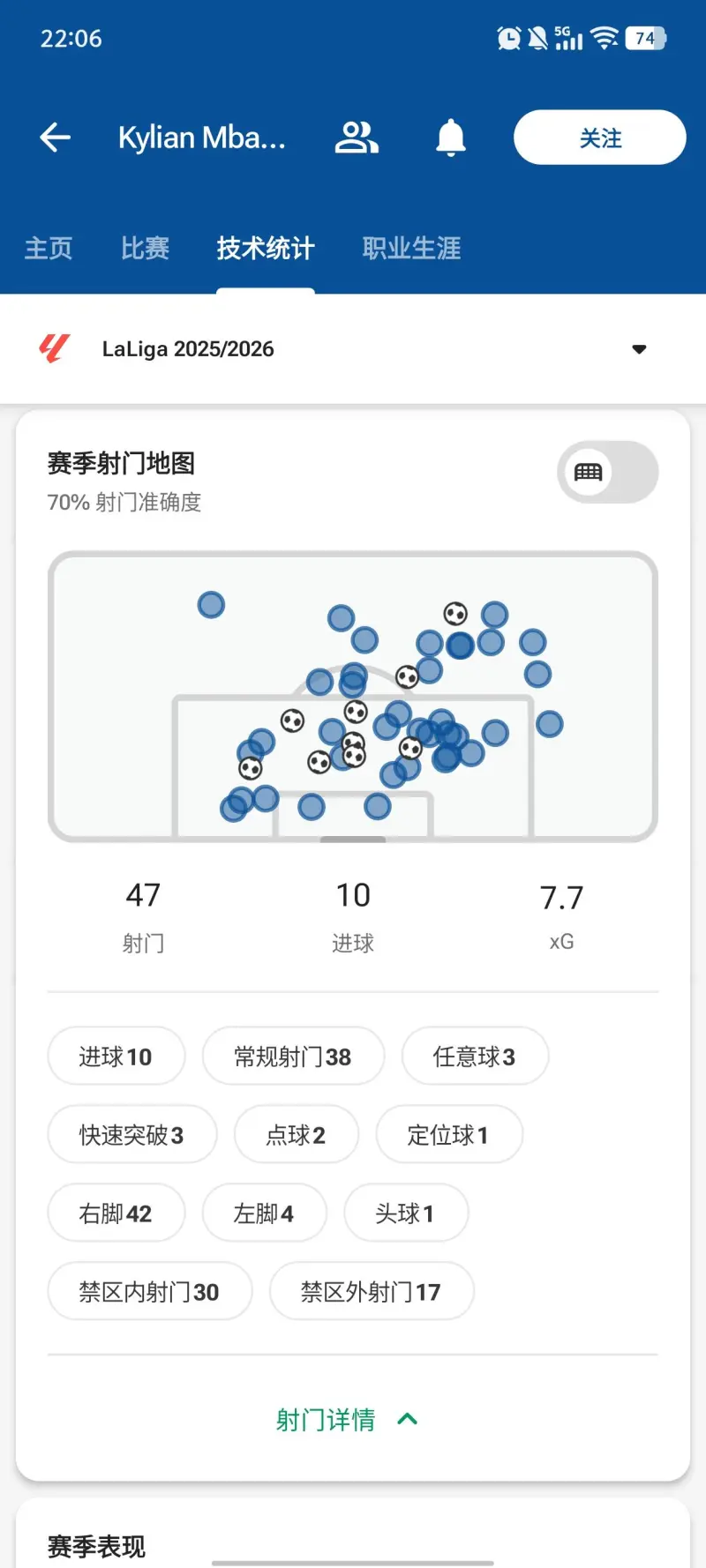Filter shots by 进球 10 chip
706x1568 pixels.
(116, 1057)
